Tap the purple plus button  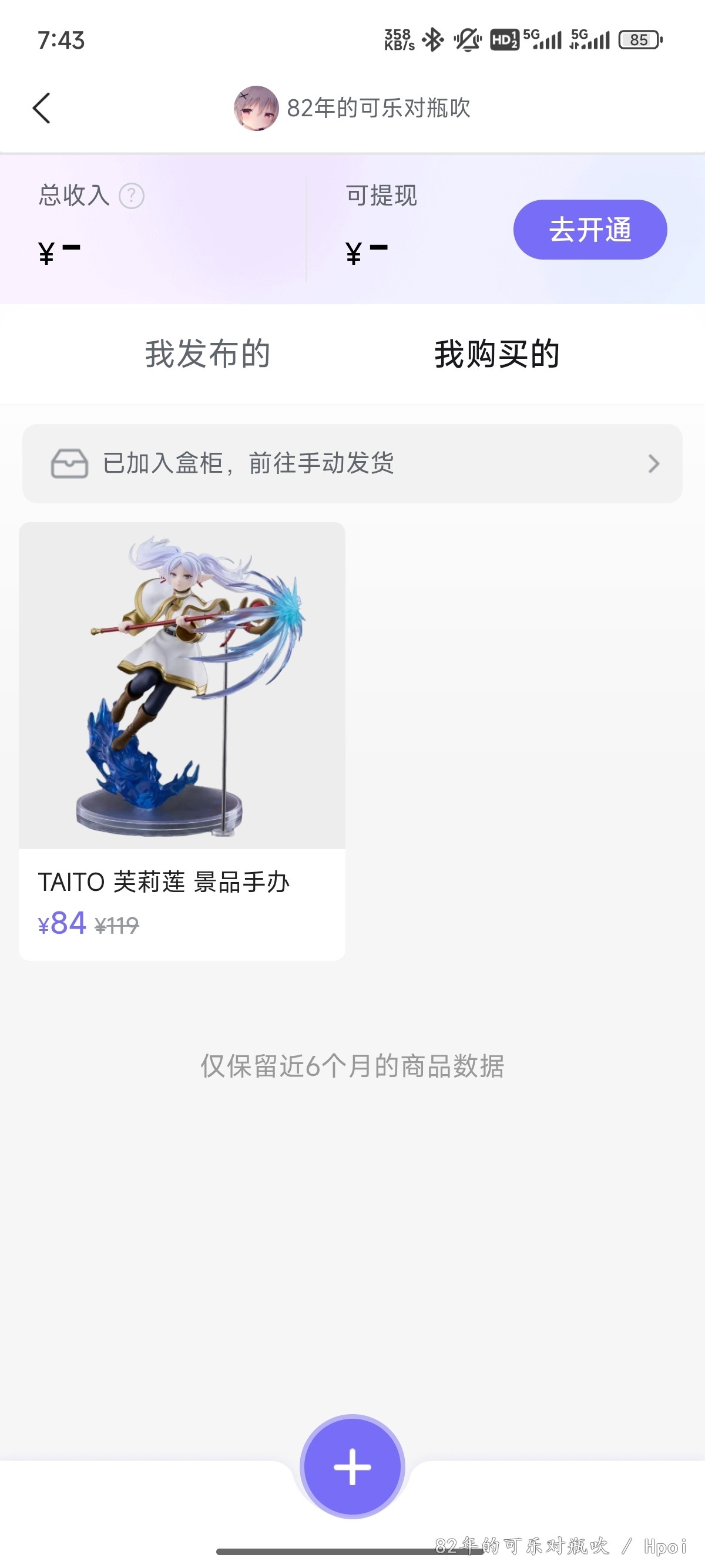tap(352, 1466)
